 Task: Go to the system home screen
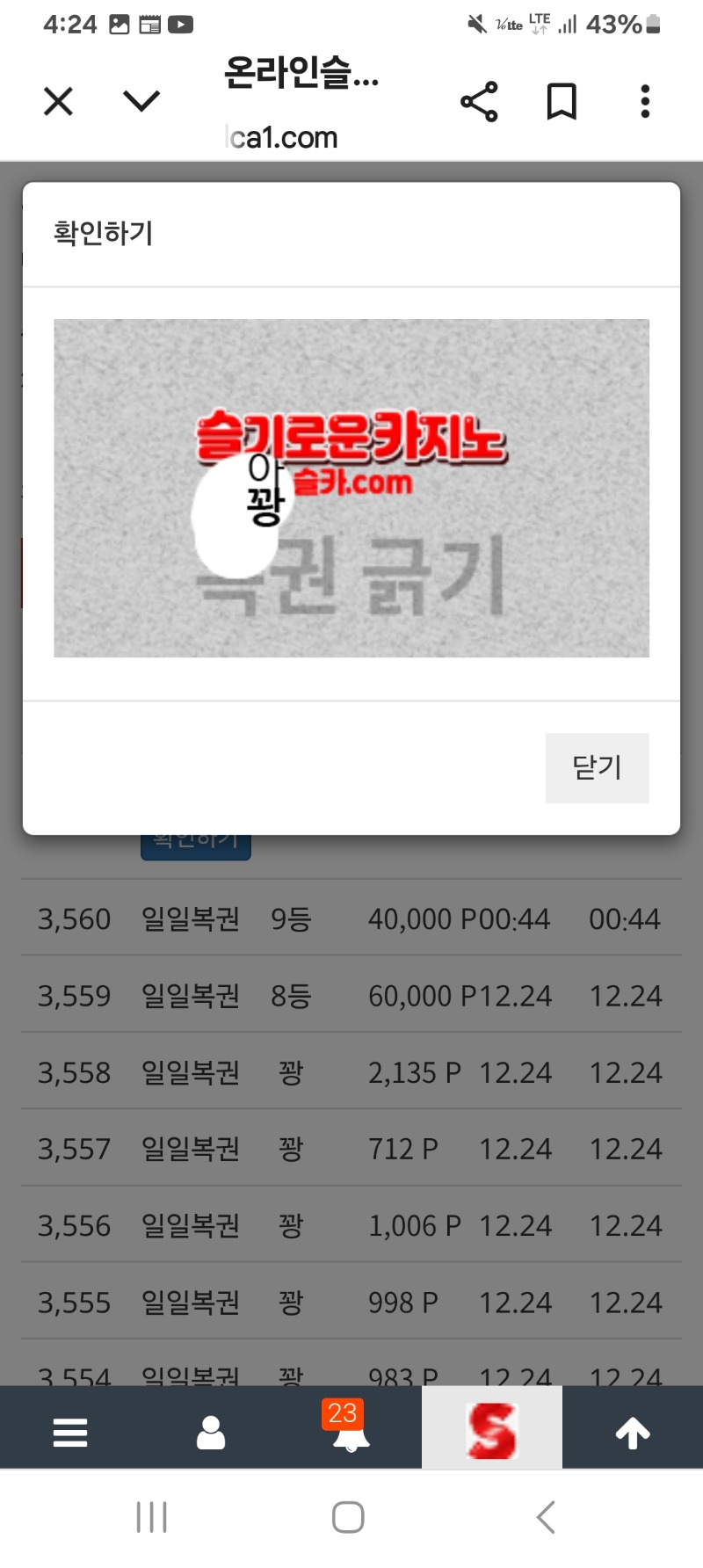[348, 1517]
